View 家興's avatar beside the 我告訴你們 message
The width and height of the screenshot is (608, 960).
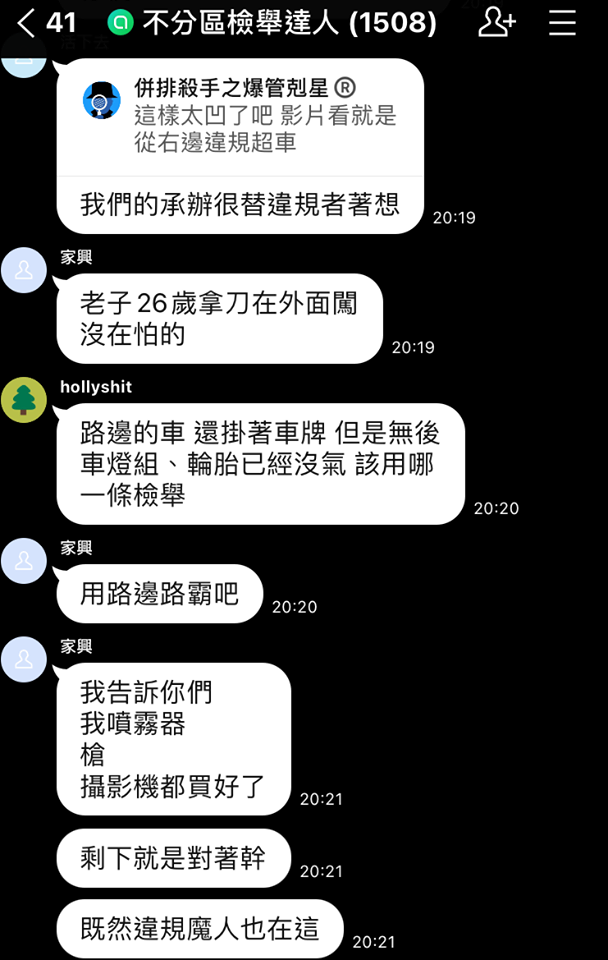24,659
